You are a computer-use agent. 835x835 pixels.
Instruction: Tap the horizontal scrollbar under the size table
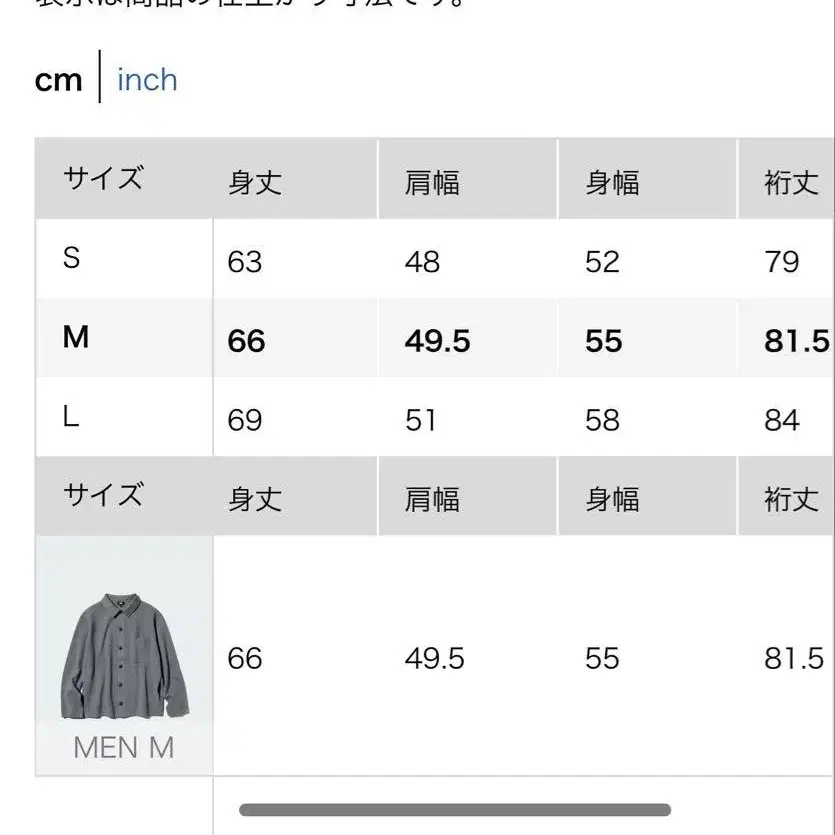coord(455,810)
